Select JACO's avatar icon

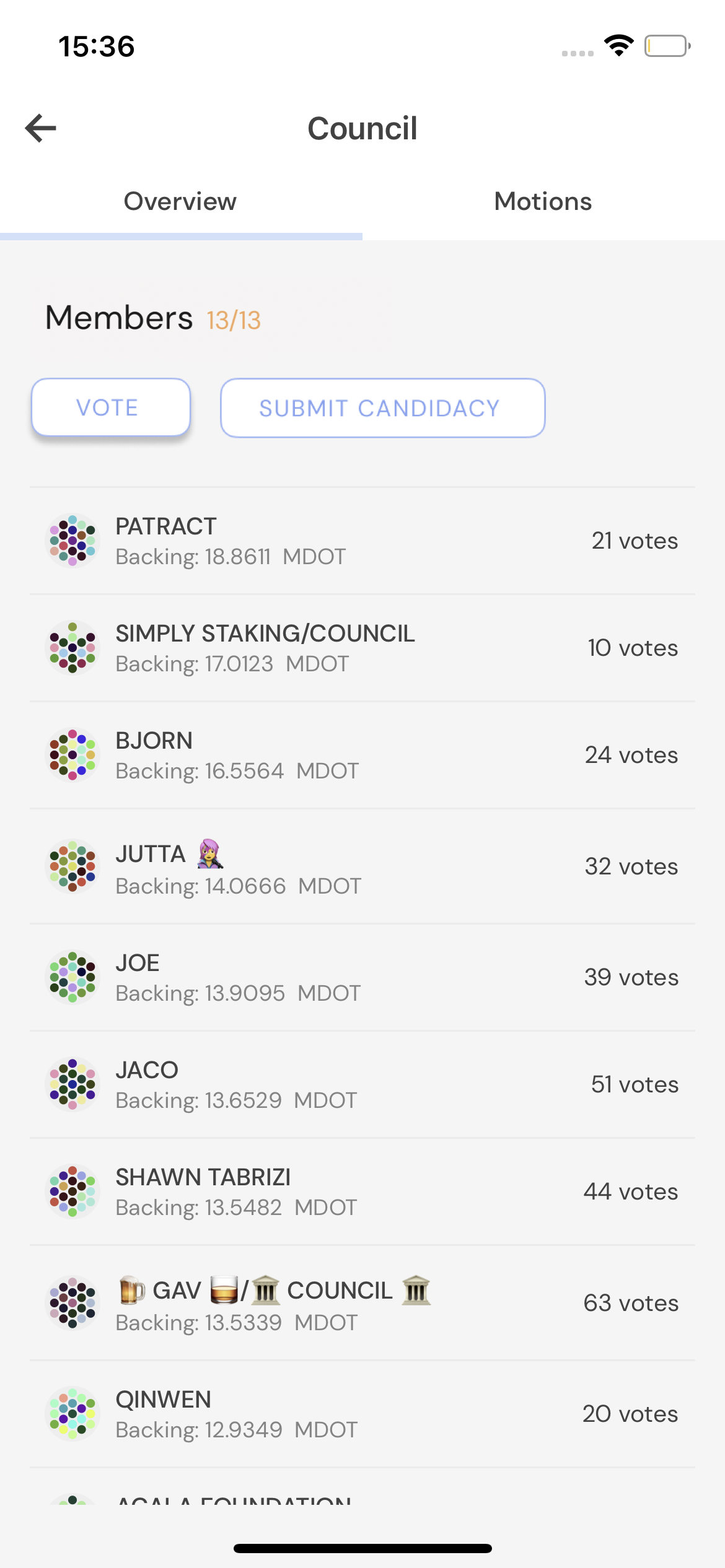pyautogui.click(x=72, y=1084)
